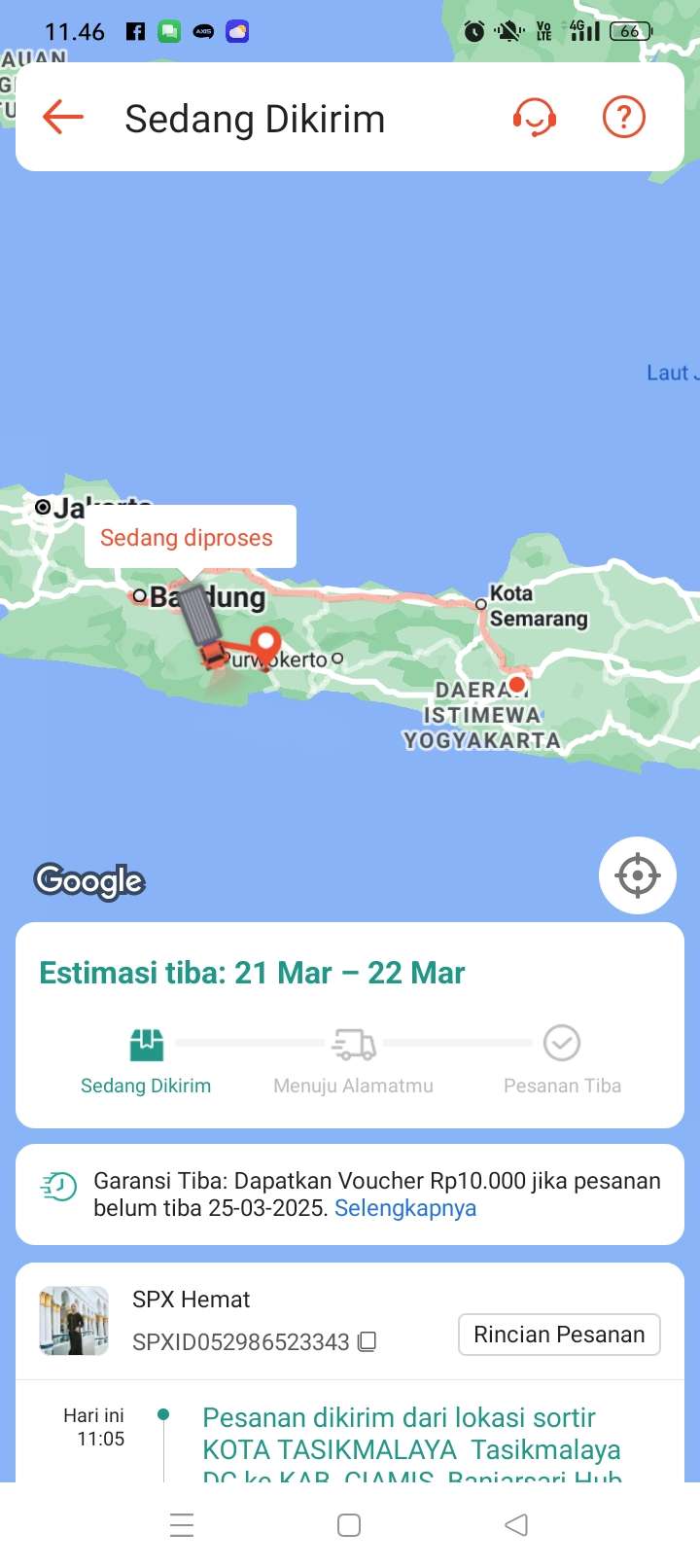
Task: Copy the SPX tracking number
Action: [x=367, y=1342]
